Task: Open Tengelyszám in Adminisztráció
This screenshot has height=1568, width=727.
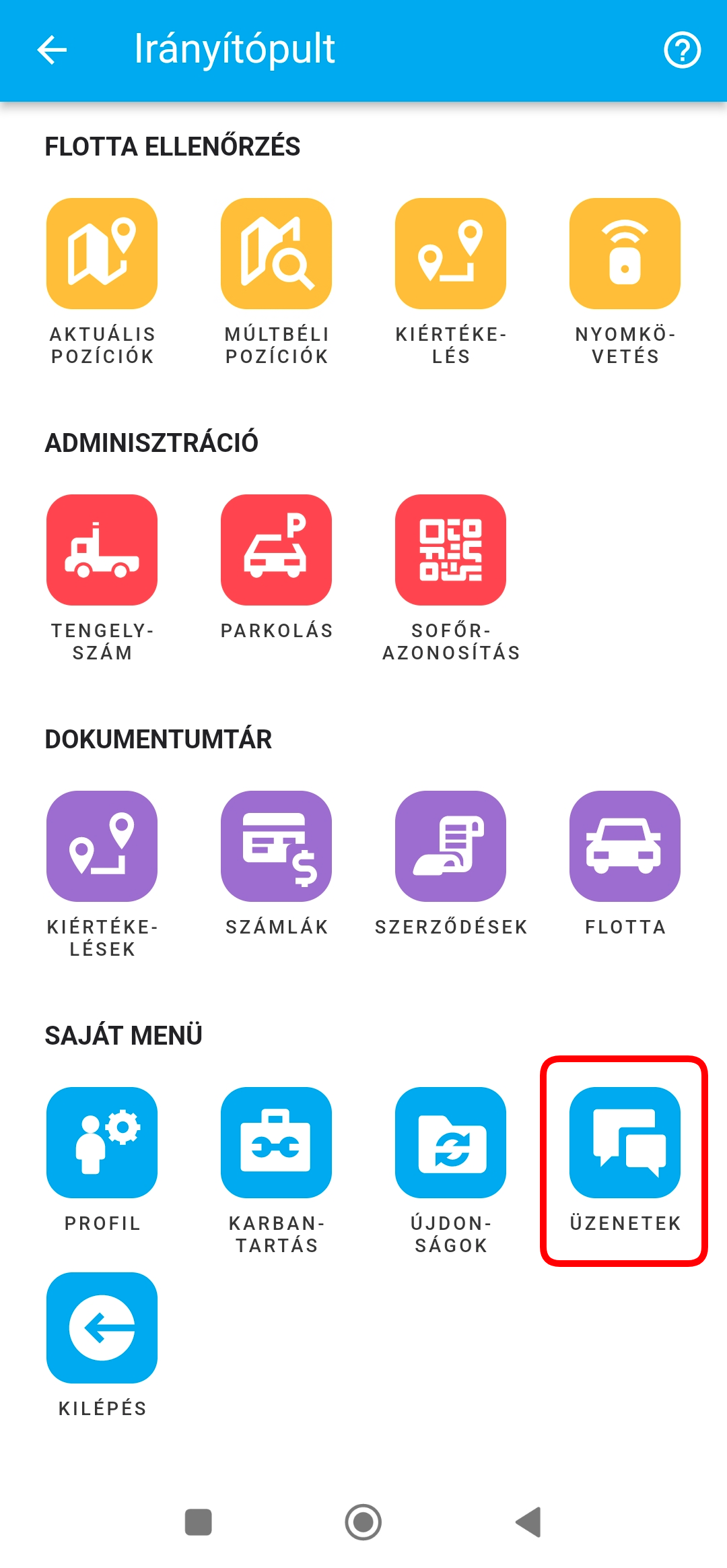Action: point(102,550)
